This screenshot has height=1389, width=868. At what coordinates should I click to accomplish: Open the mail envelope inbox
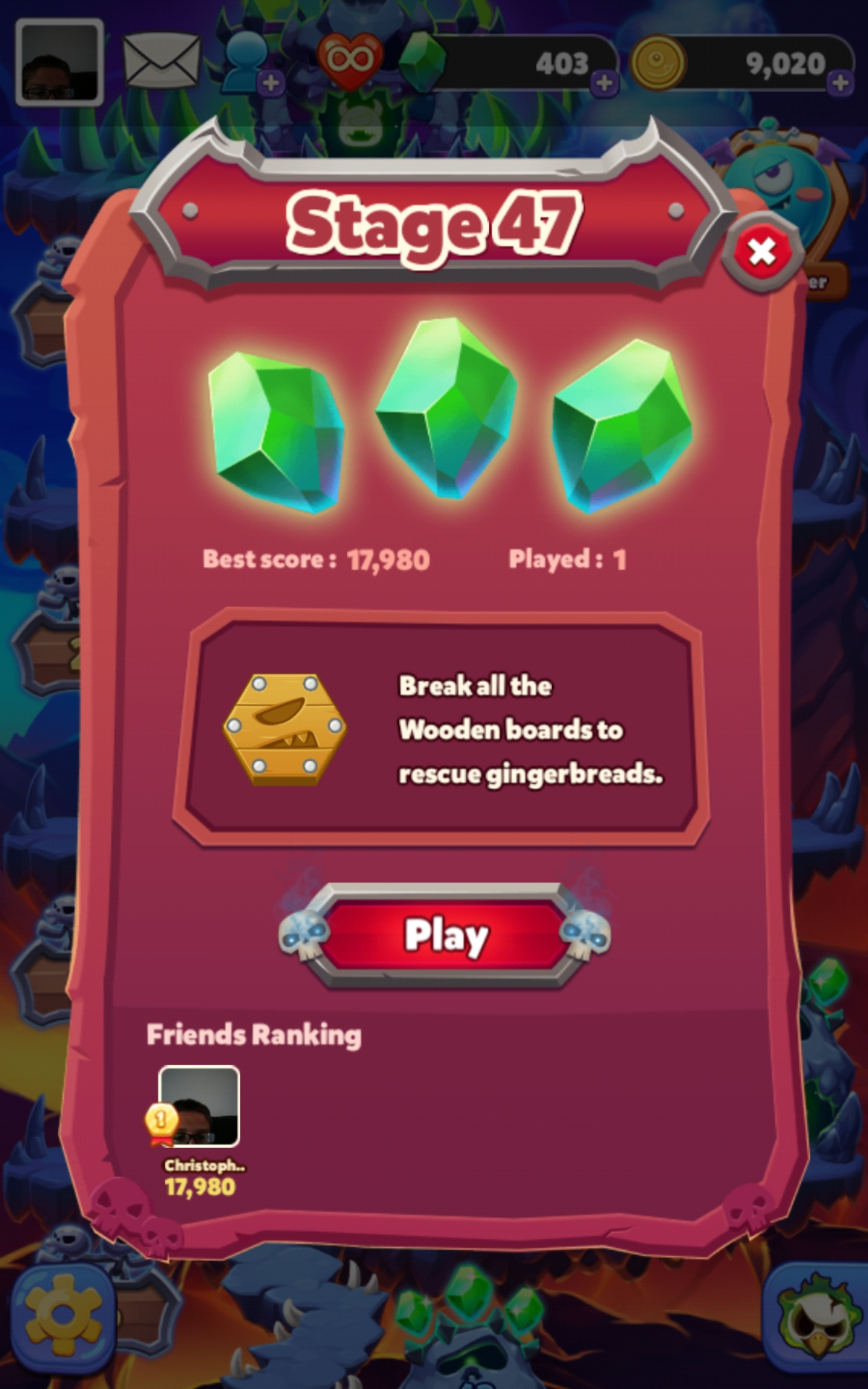tap(161, 61)
